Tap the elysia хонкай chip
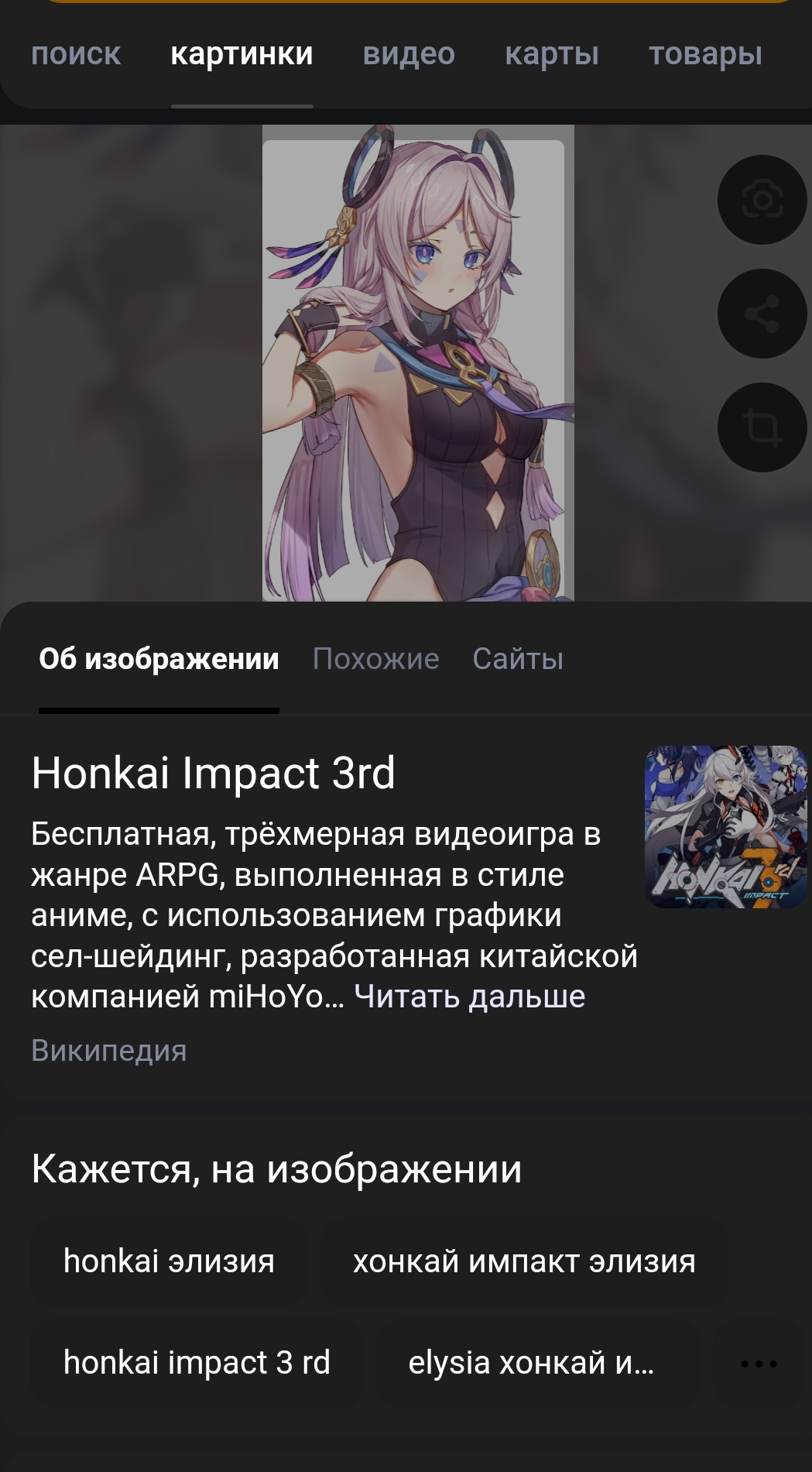Viewport: 812px width, 1472px height. tap(531, 1363)
